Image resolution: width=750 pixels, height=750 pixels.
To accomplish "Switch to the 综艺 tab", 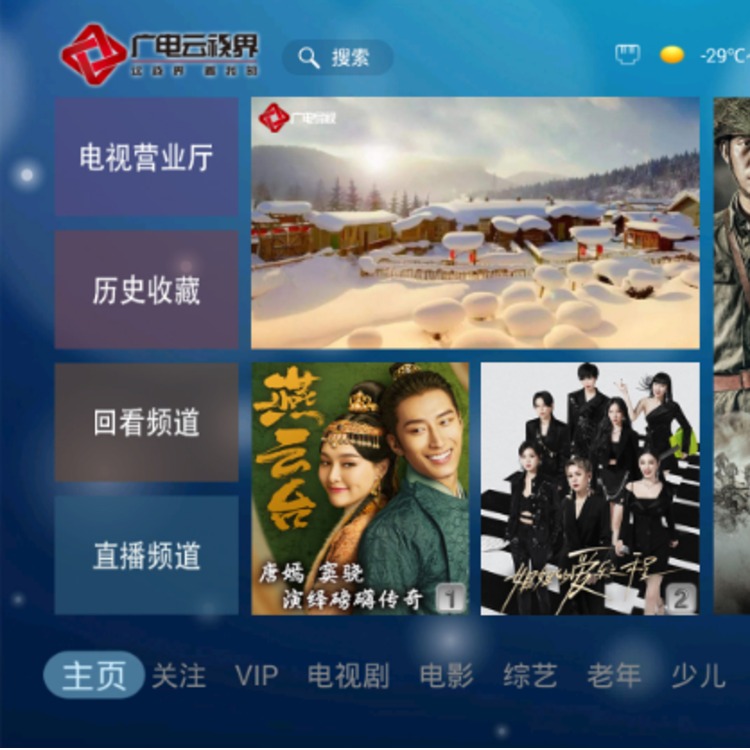I will pos(530,676).
